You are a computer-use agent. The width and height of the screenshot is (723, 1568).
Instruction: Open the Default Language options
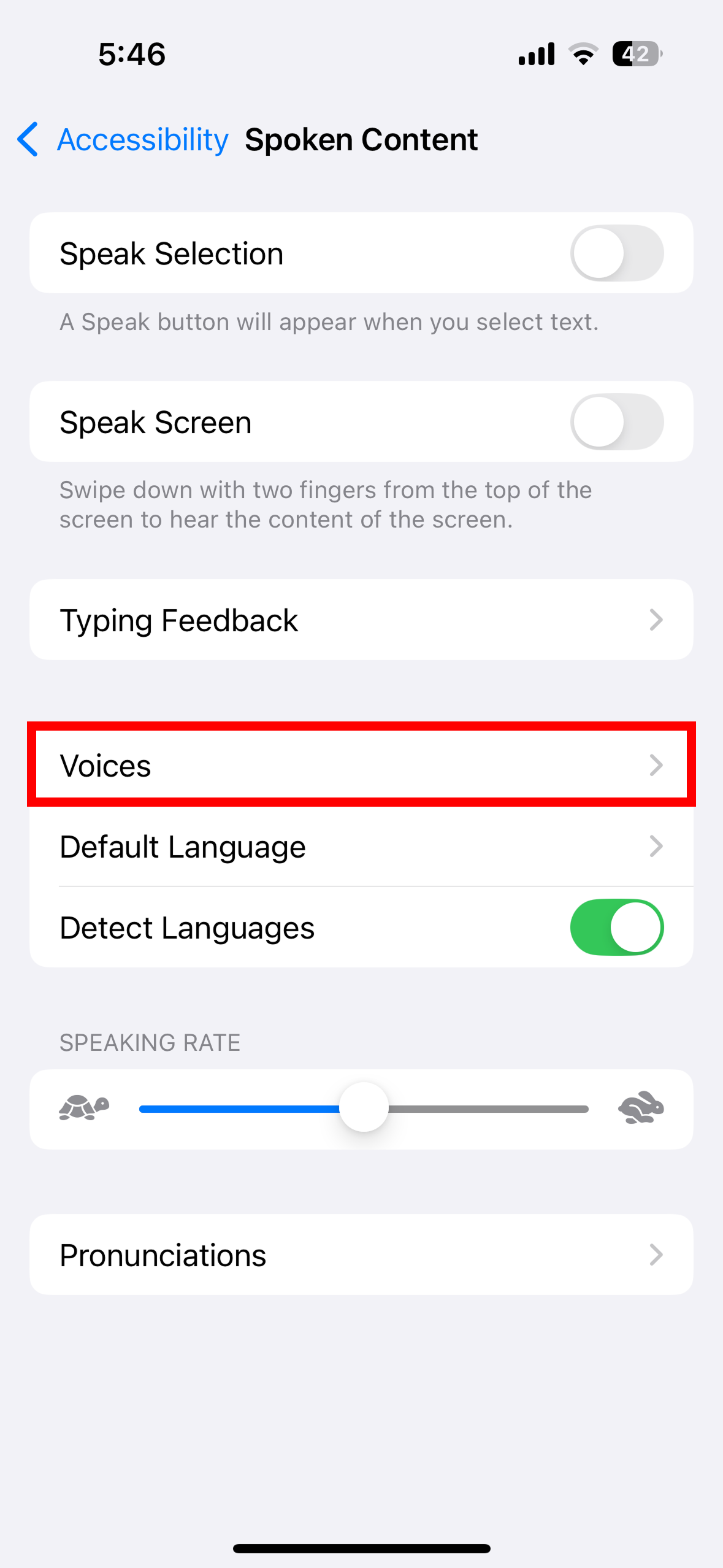click(x=362, y=847)
